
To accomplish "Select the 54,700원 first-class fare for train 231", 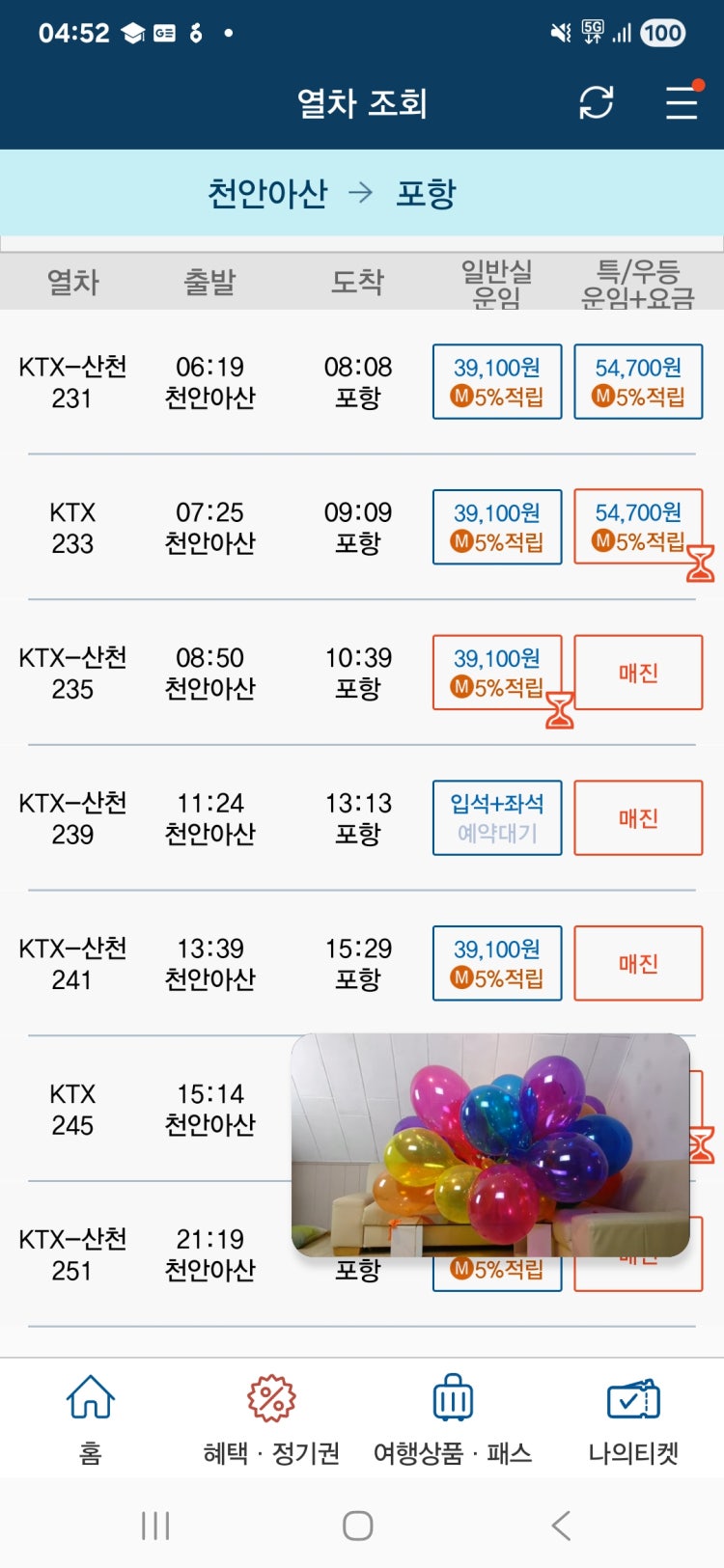I will pyautogui.click(x=638, y=382).
